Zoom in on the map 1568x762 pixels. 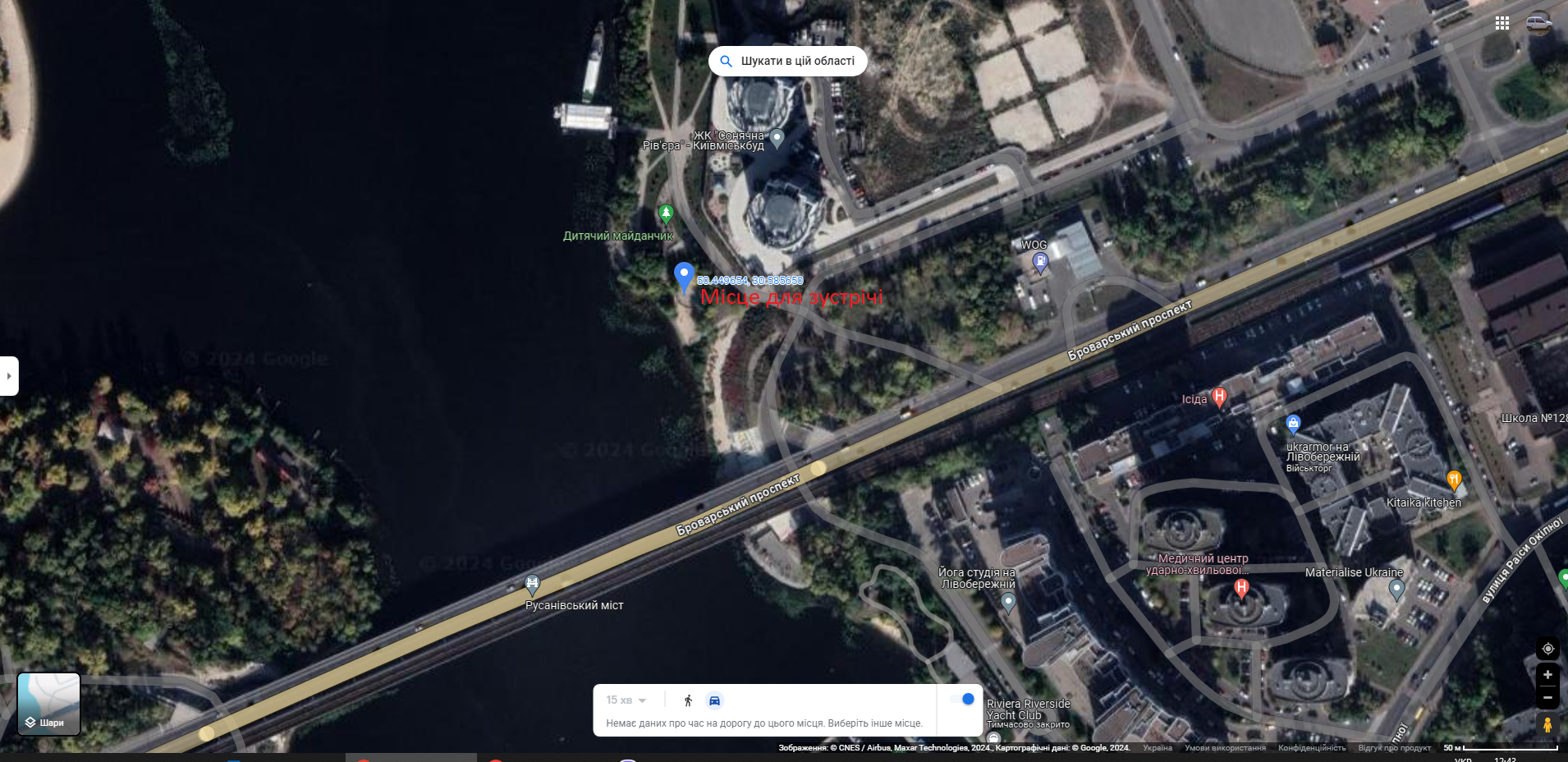coord(1547,675)
